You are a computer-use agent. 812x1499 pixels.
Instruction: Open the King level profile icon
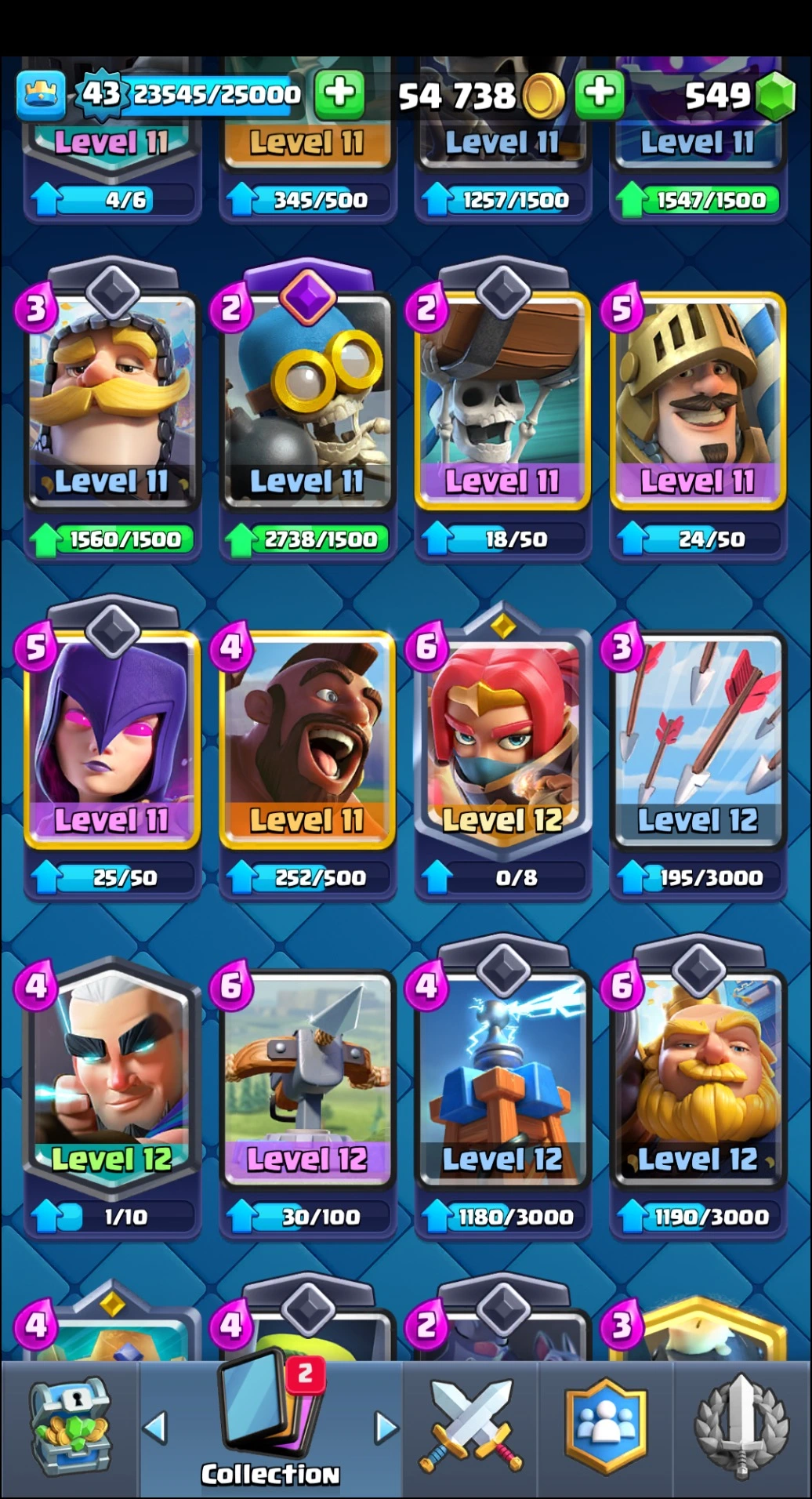(x=41, y=94)
